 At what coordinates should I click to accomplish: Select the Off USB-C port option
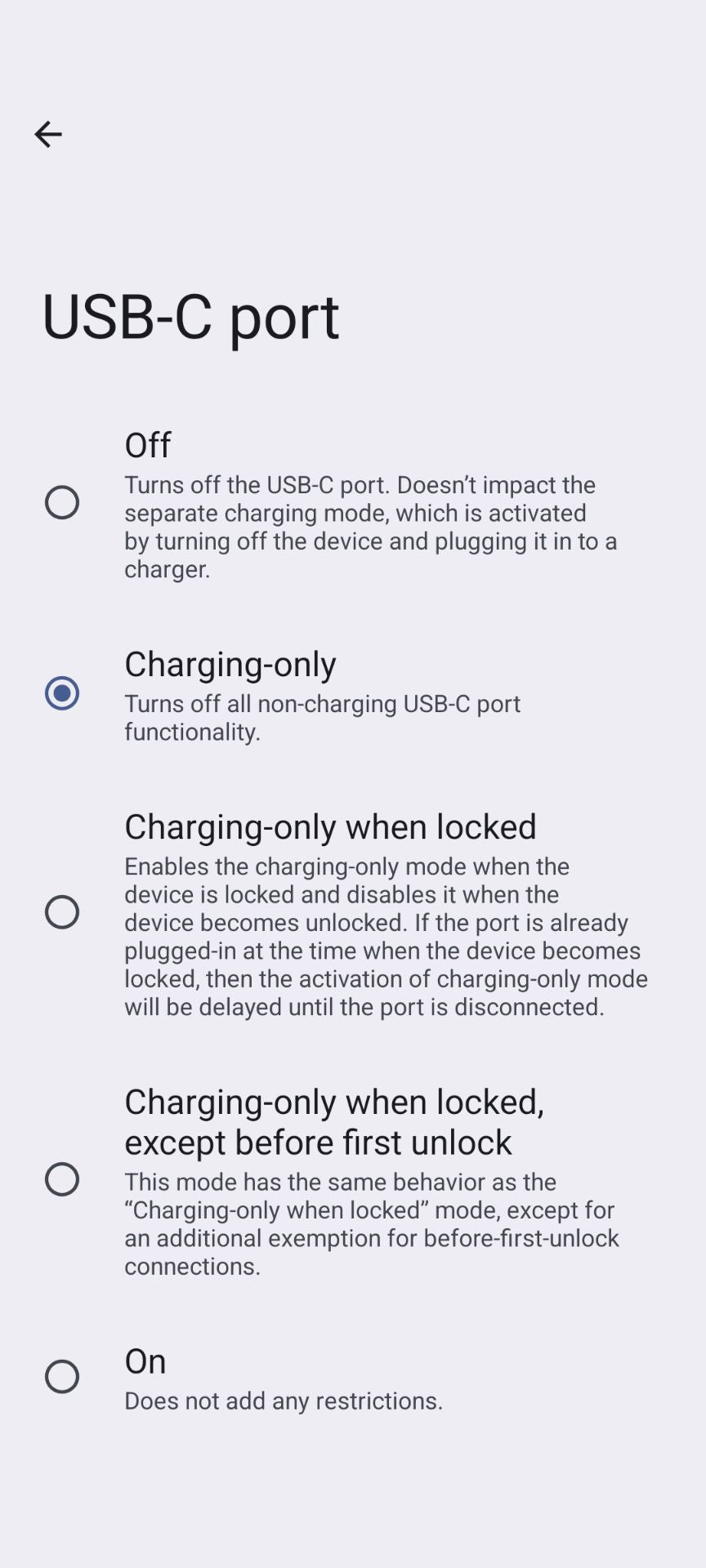coord(62,502)
